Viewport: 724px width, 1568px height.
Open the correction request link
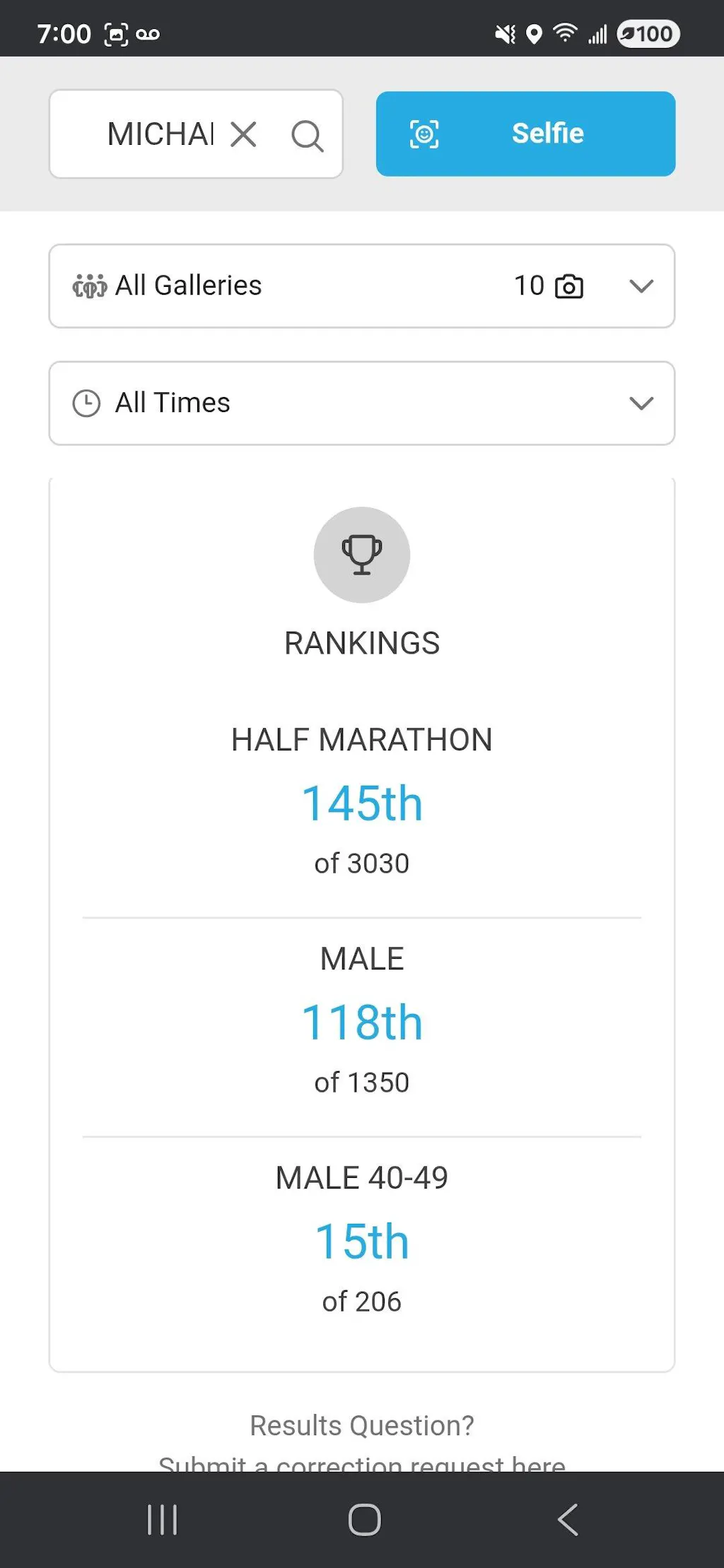(x=361, y=1463)
